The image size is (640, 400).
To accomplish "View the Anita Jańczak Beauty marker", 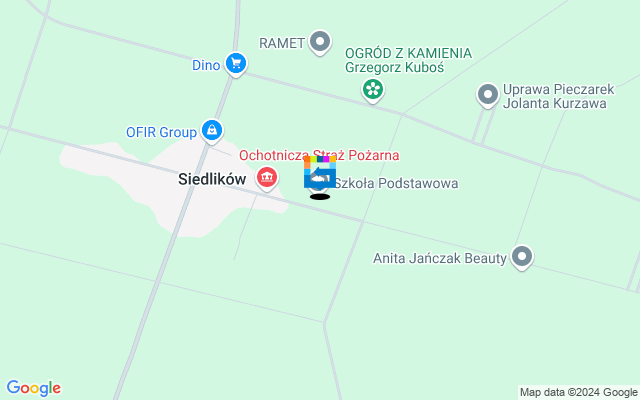I will click(x=521, y=258).
